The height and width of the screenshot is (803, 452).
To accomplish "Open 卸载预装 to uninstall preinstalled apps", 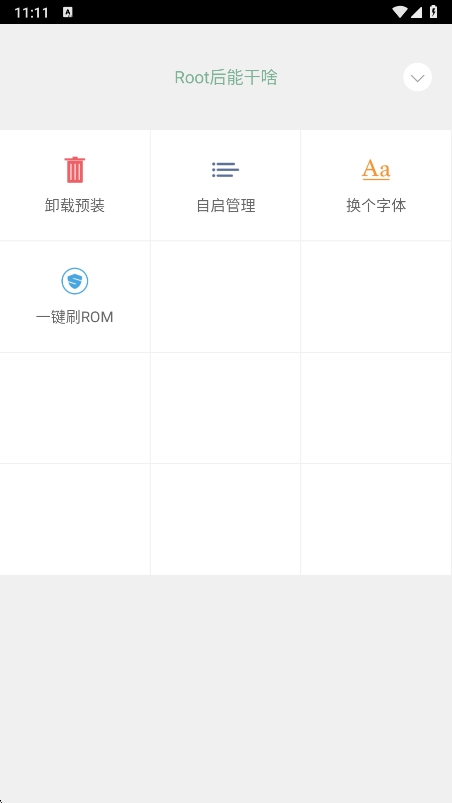I will (75, 185).
